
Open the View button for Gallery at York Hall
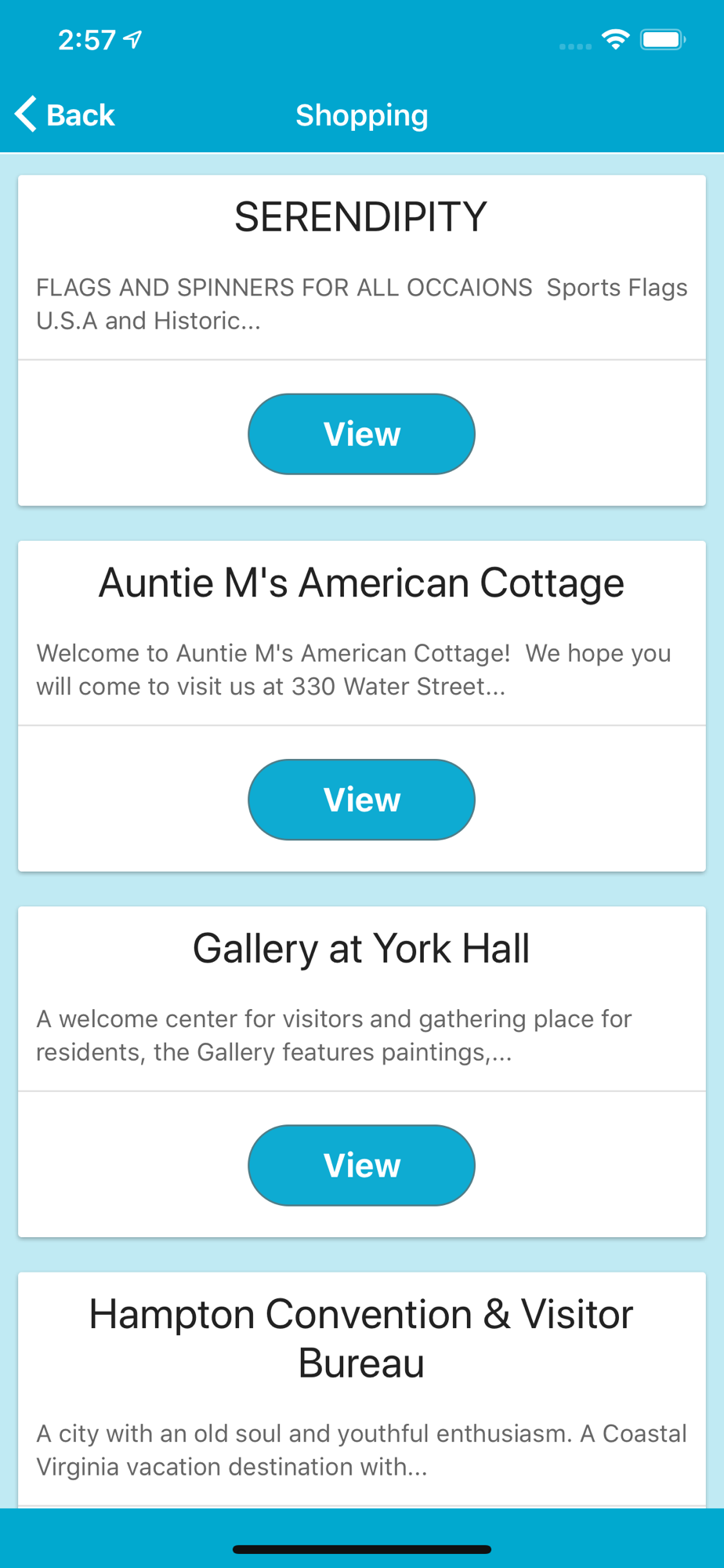tap(361, 1165)
